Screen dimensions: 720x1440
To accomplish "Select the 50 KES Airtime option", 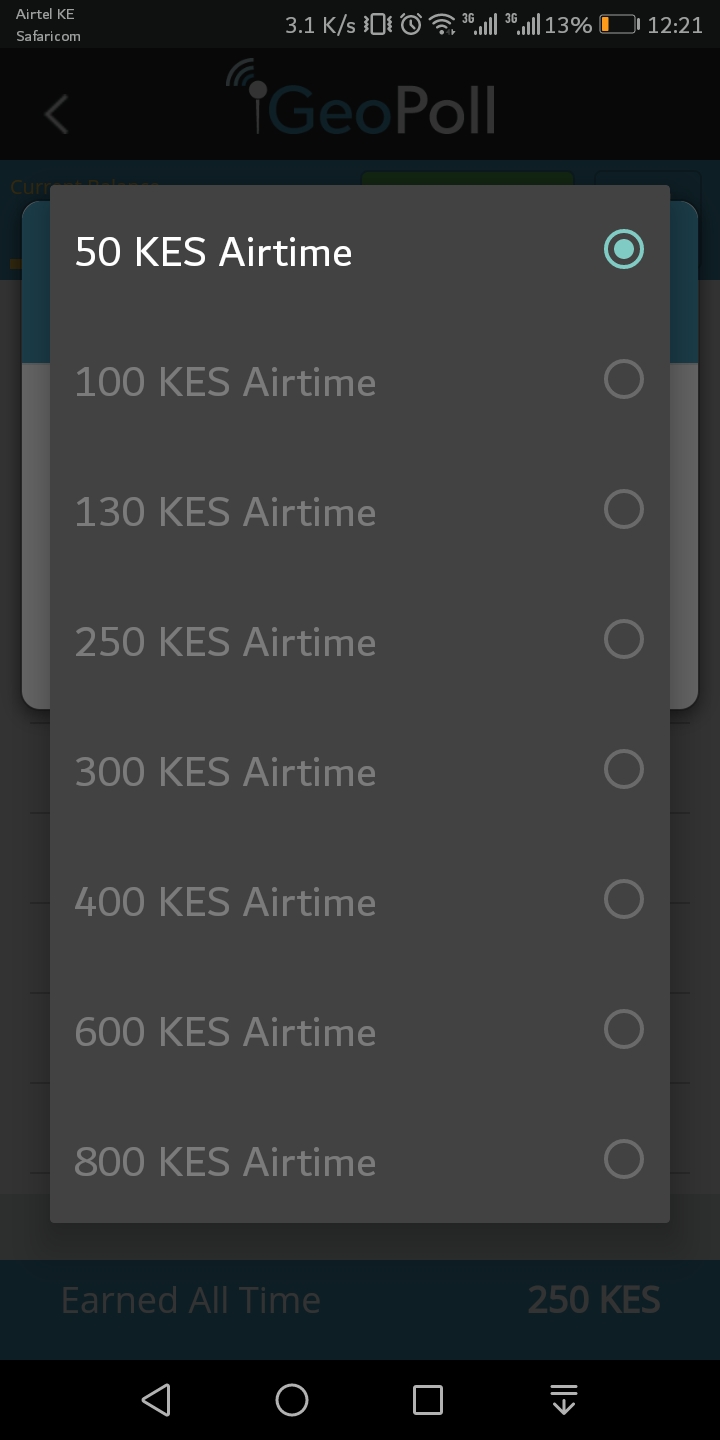I will 360,251.
